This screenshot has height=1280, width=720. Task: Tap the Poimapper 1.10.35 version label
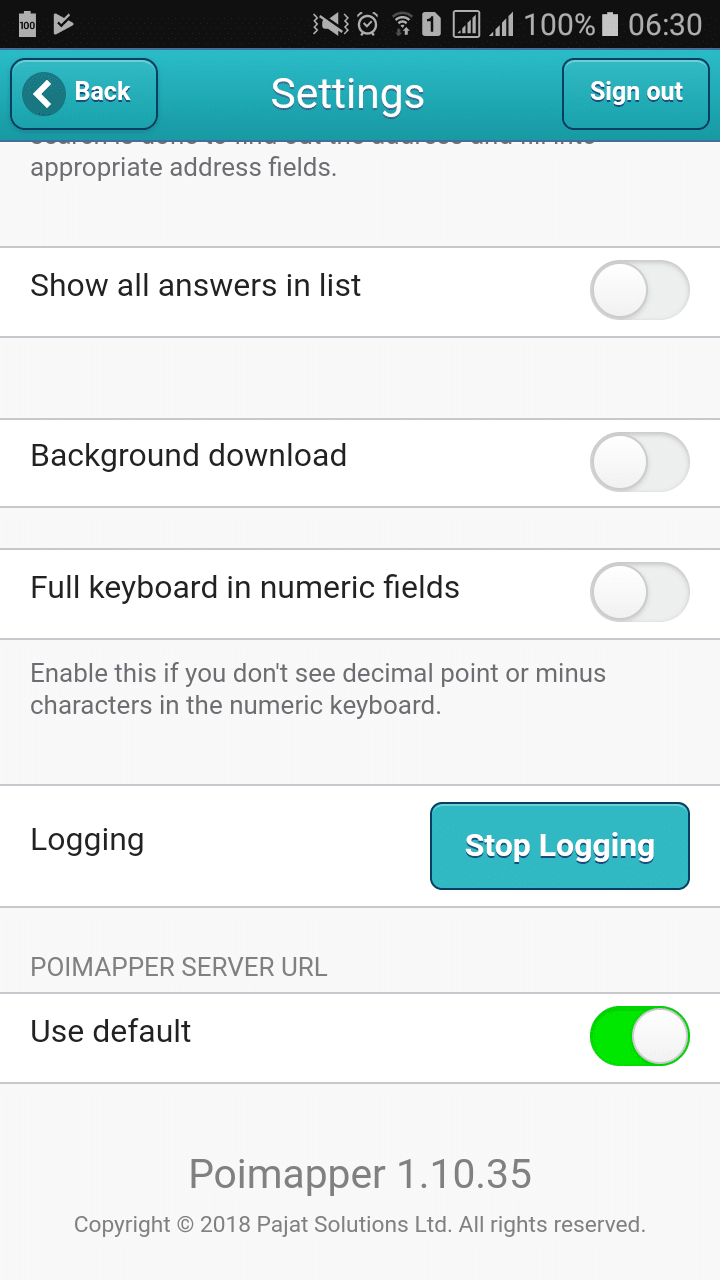359,1173
